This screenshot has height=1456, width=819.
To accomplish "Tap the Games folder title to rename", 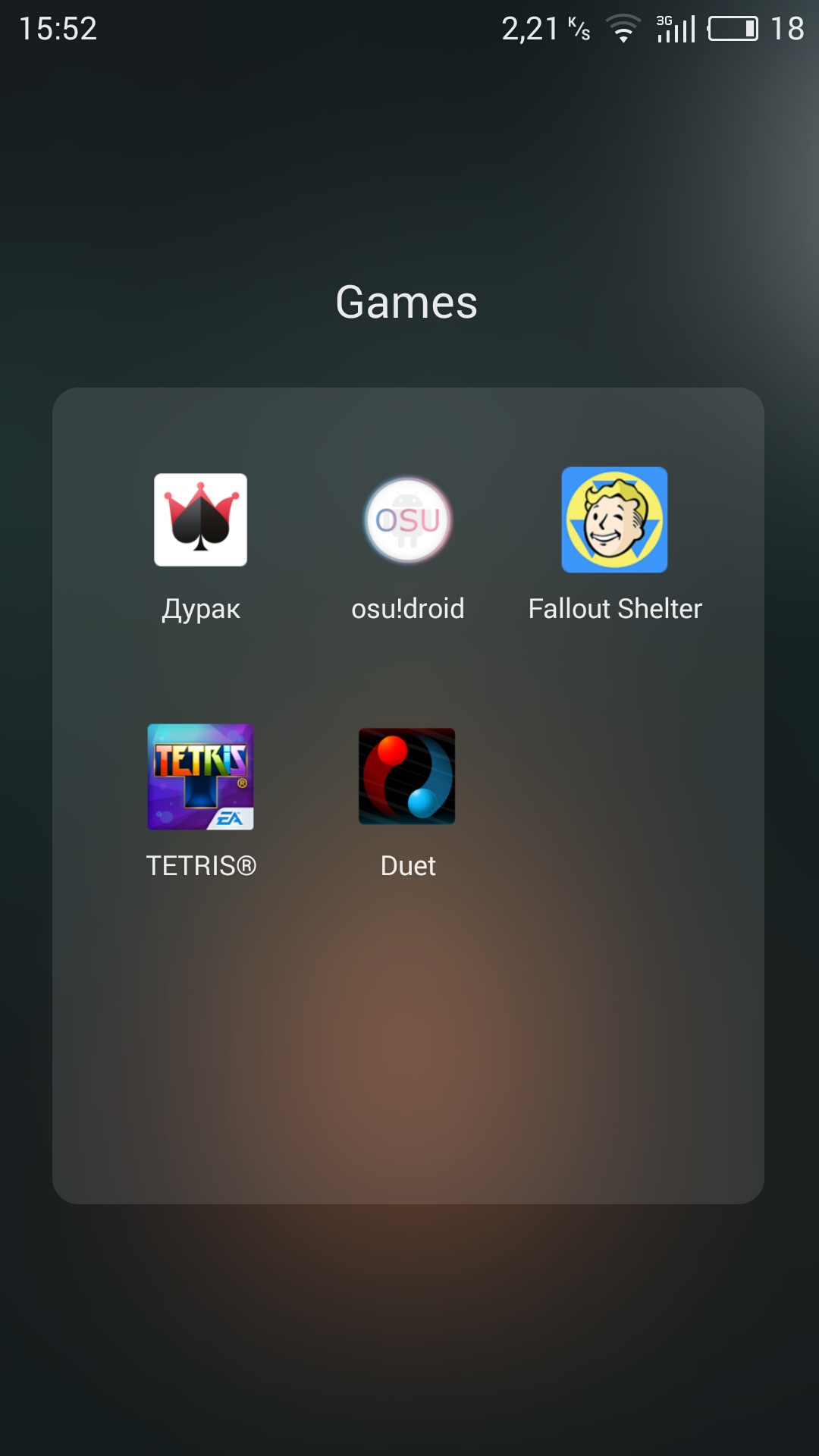I will pos(407,303).
